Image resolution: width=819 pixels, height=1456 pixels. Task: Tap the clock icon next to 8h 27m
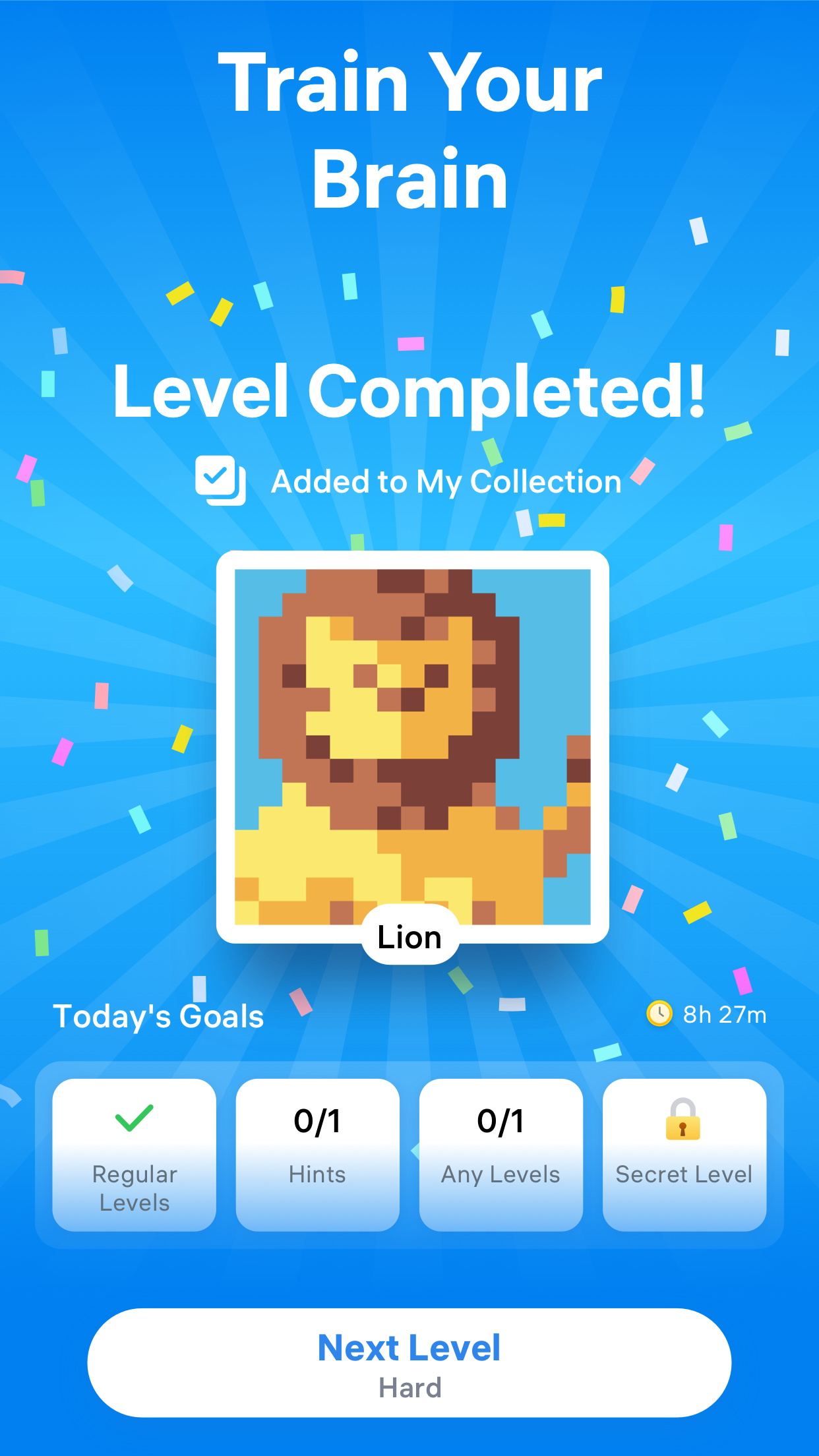(x=659, y=1014)
